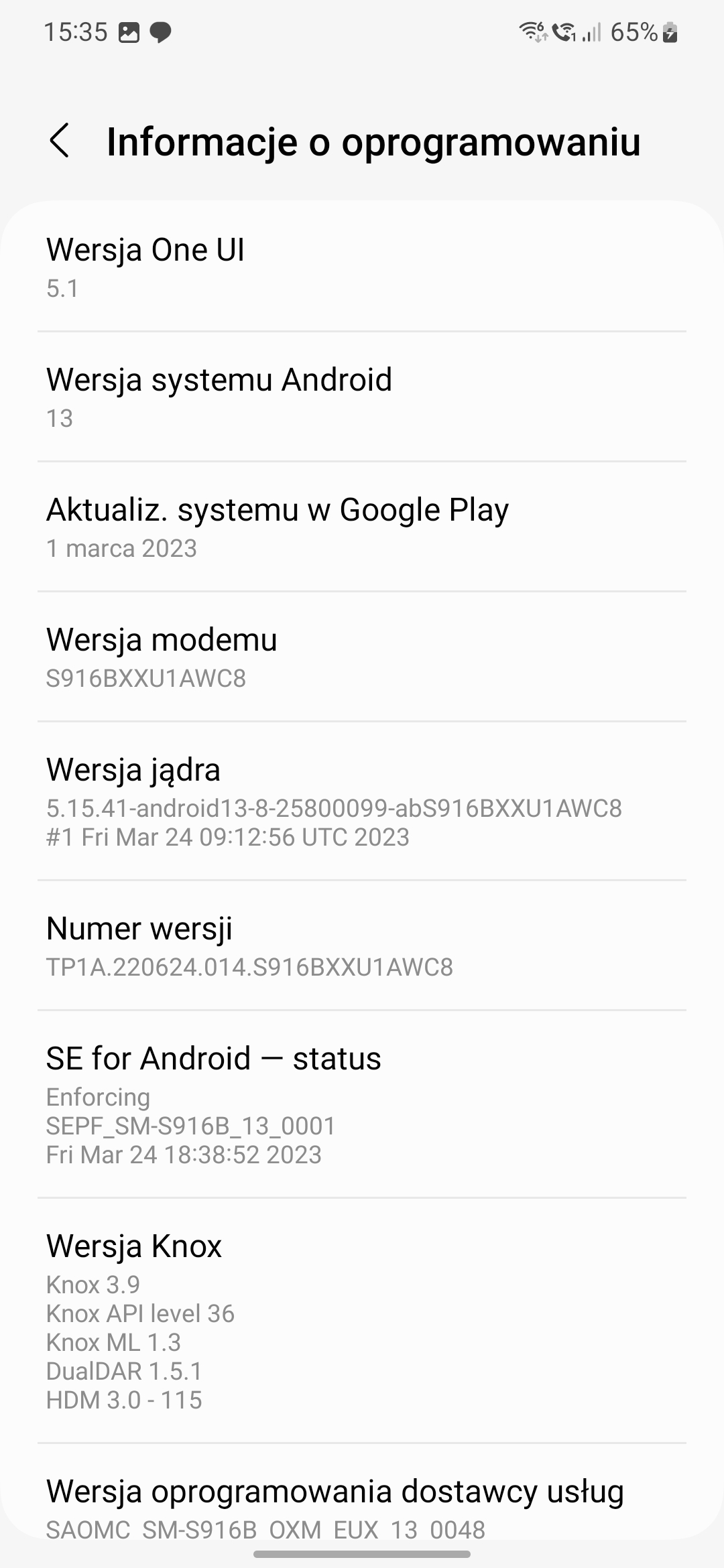Tap the Wersja jądra row
The width and height of the screenshot is (724, 1568).
tap(362, 801)
